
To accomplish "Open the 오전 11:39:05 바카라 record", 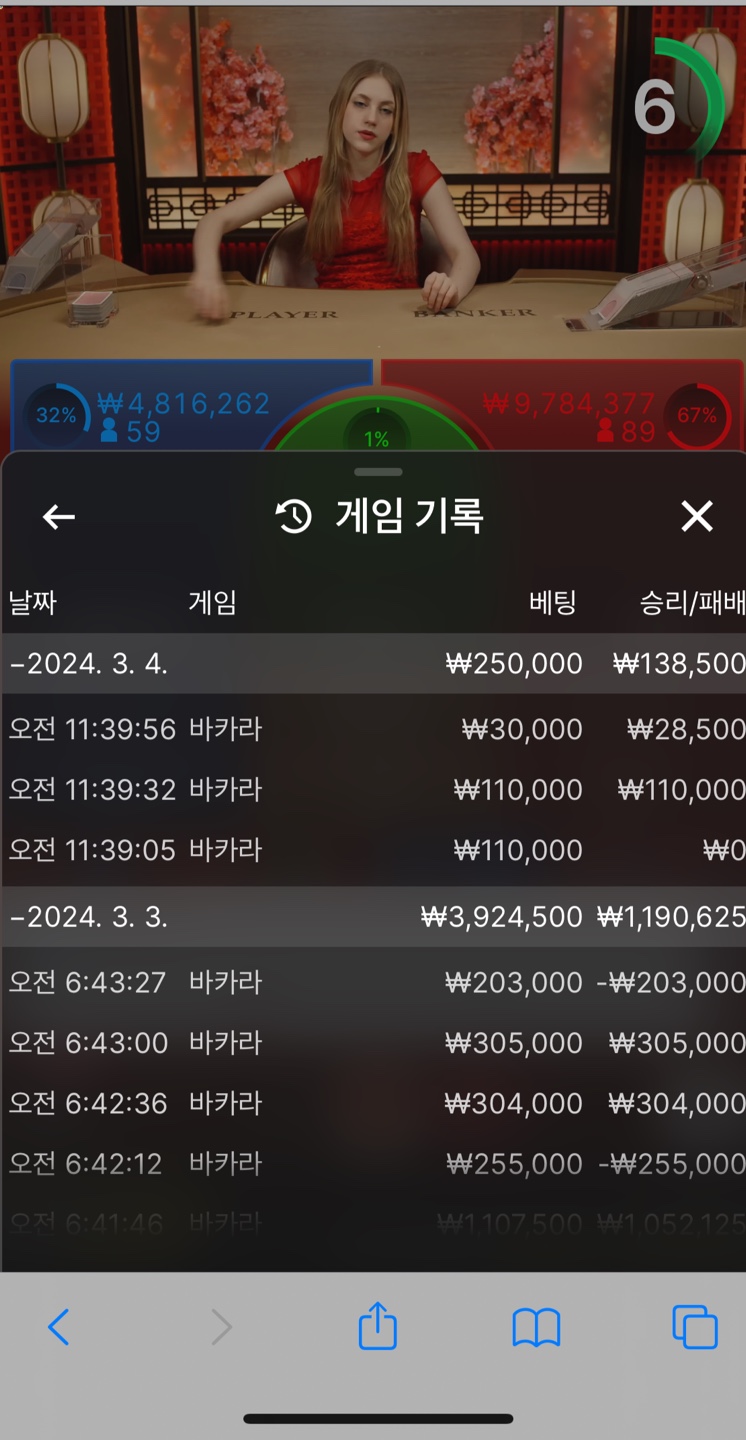I will tap(373, 850).
